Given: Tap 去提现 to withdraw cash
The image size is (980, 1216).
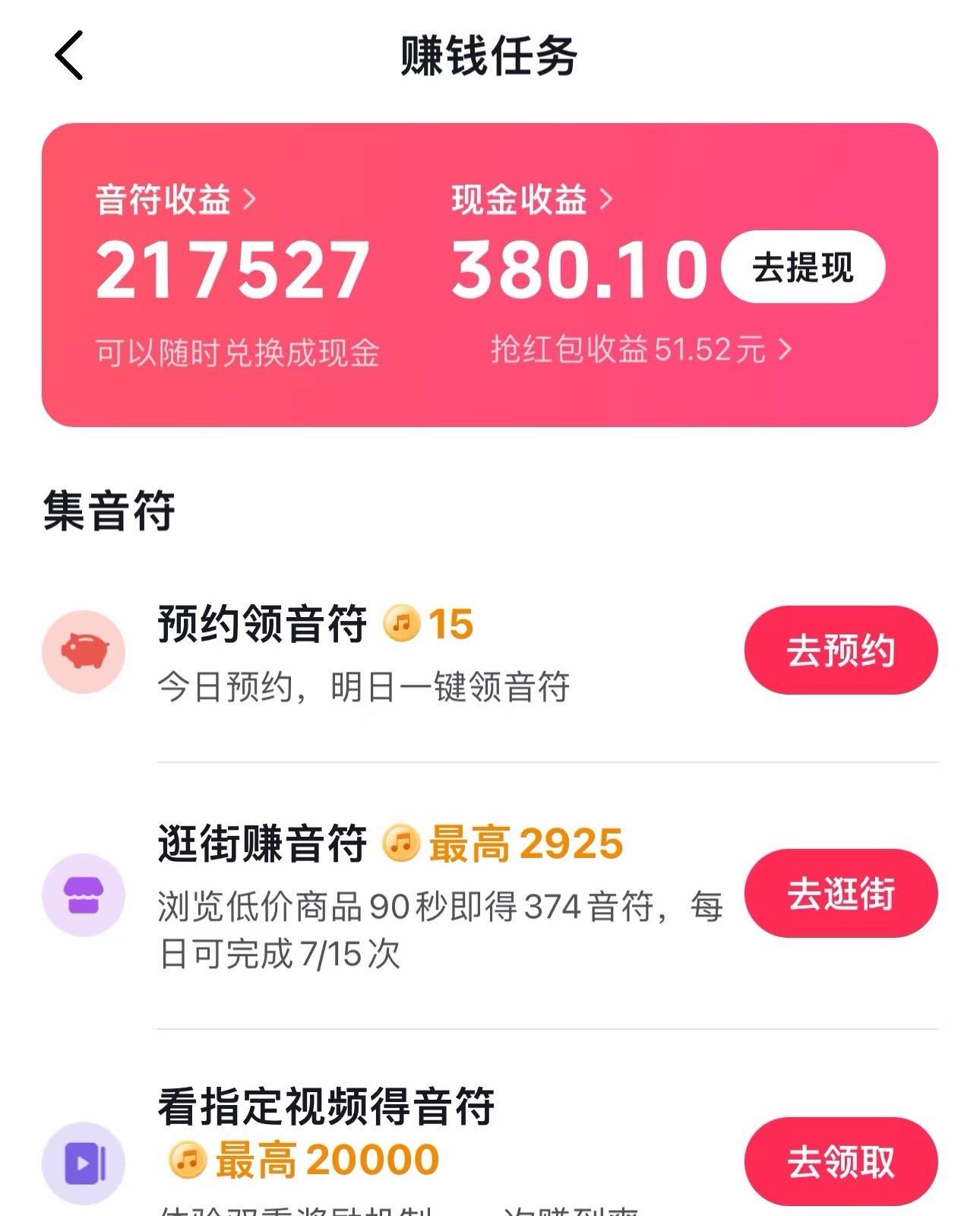Looking at the screenshot, I should click(802, 268).
